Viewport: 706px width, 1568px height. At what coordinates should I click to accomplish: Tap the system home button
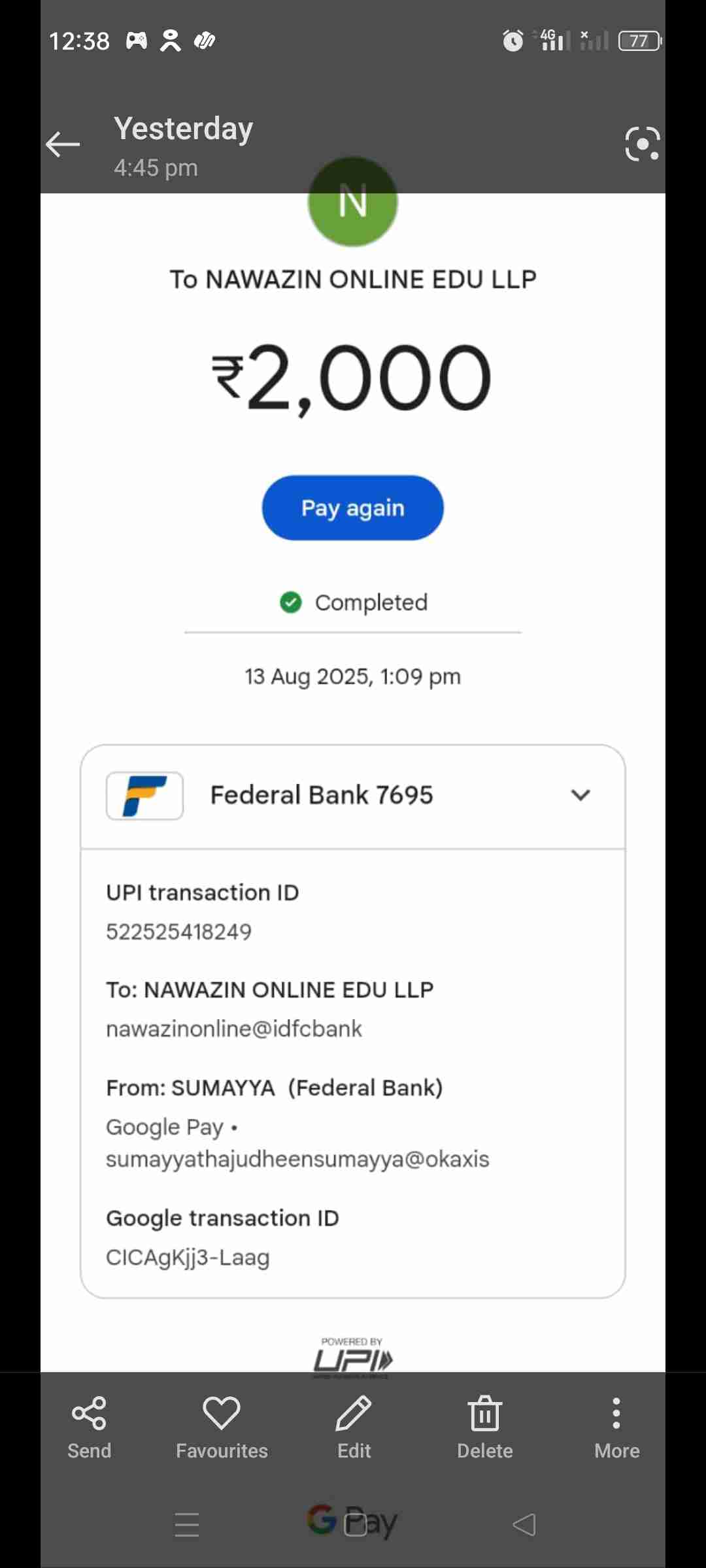355,1525
